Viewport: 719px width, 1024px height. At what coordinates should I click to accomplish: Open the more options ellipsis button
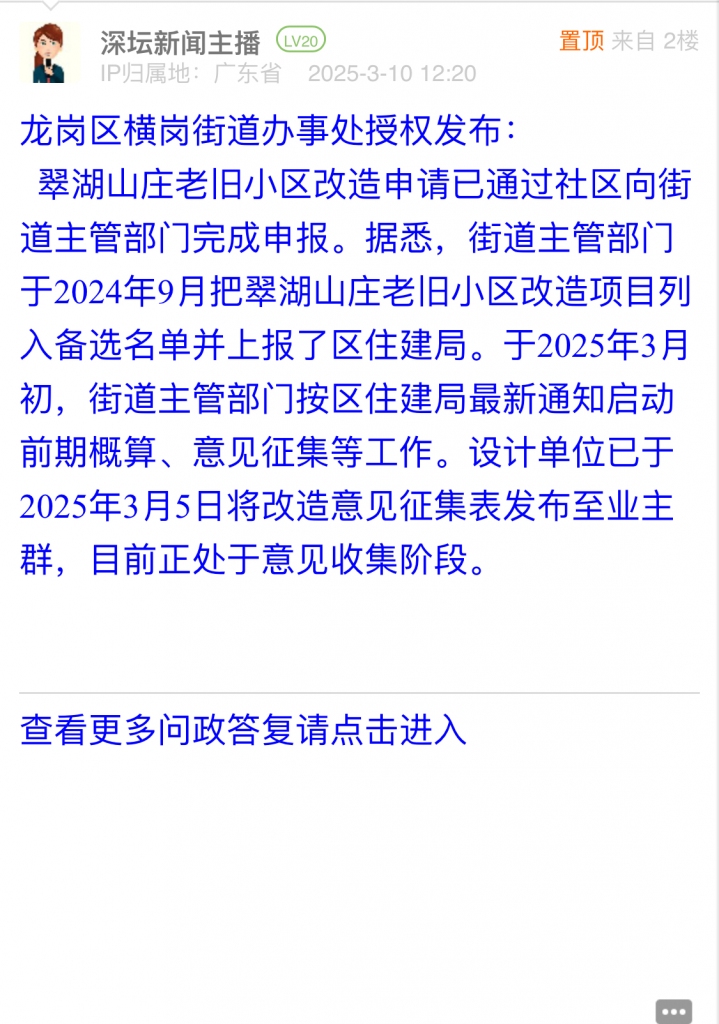[673, 1010]
